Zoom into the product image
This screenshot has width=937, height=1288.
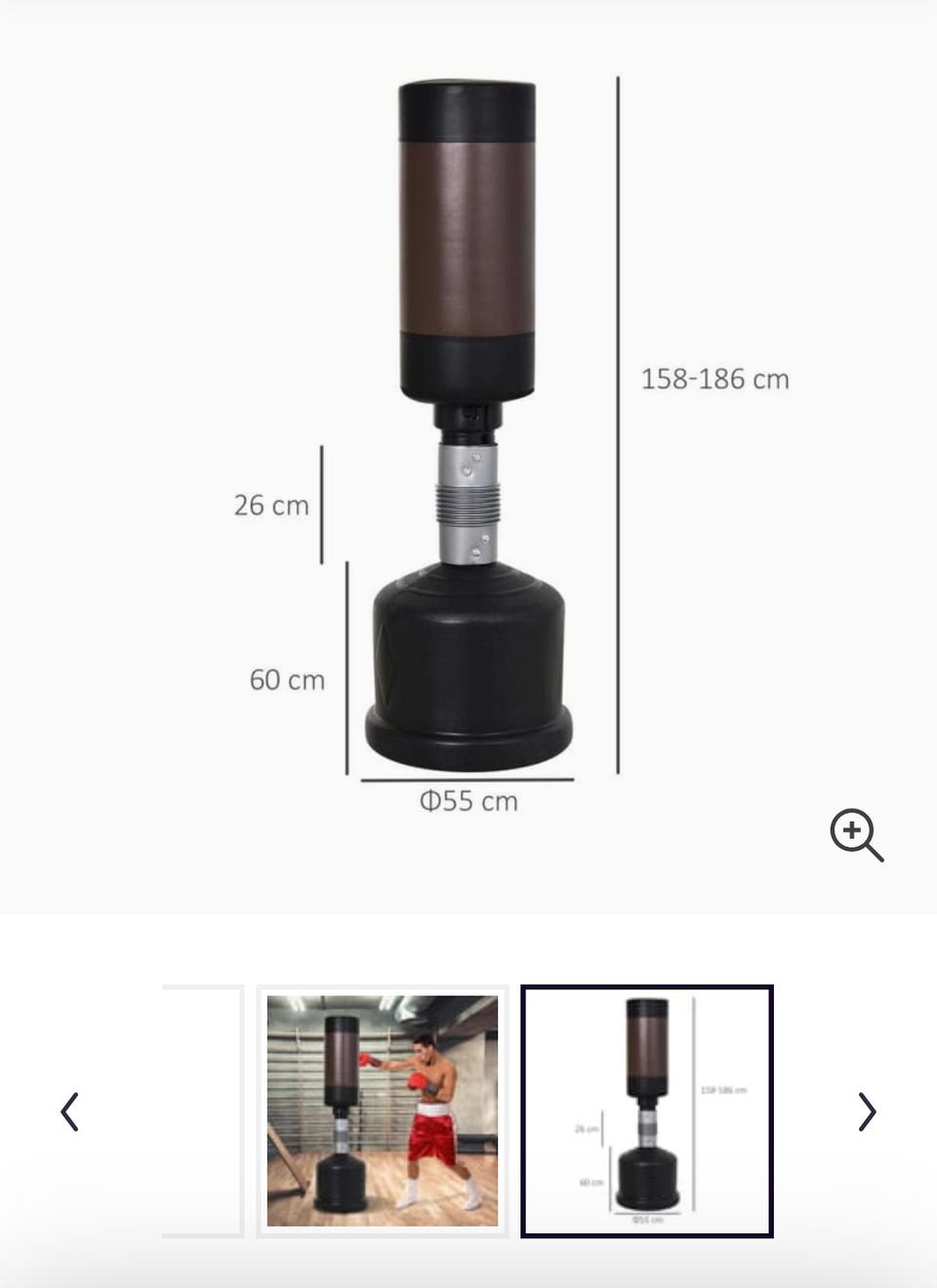pos(856,835)
